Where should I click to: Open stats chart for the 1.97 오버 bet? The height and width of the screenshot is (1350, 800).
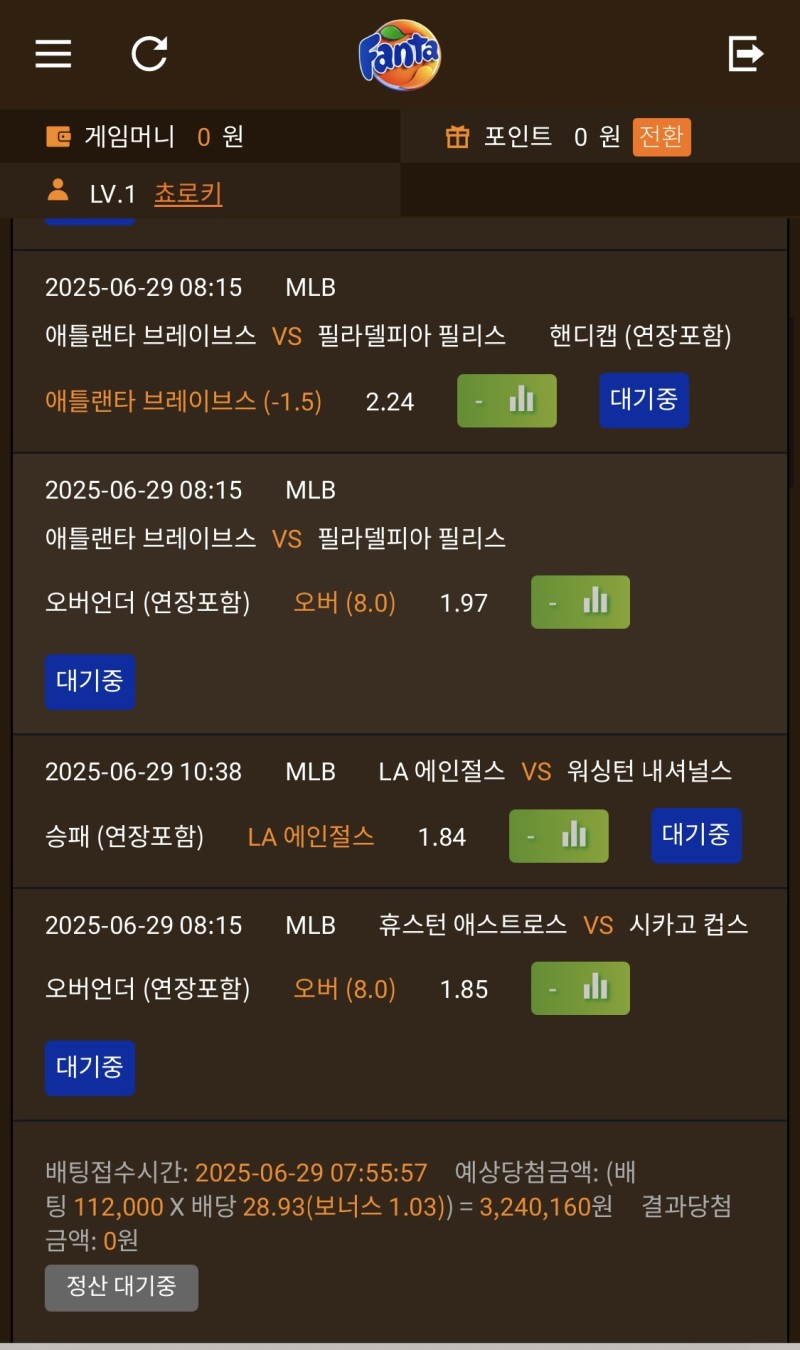point(580,602)
